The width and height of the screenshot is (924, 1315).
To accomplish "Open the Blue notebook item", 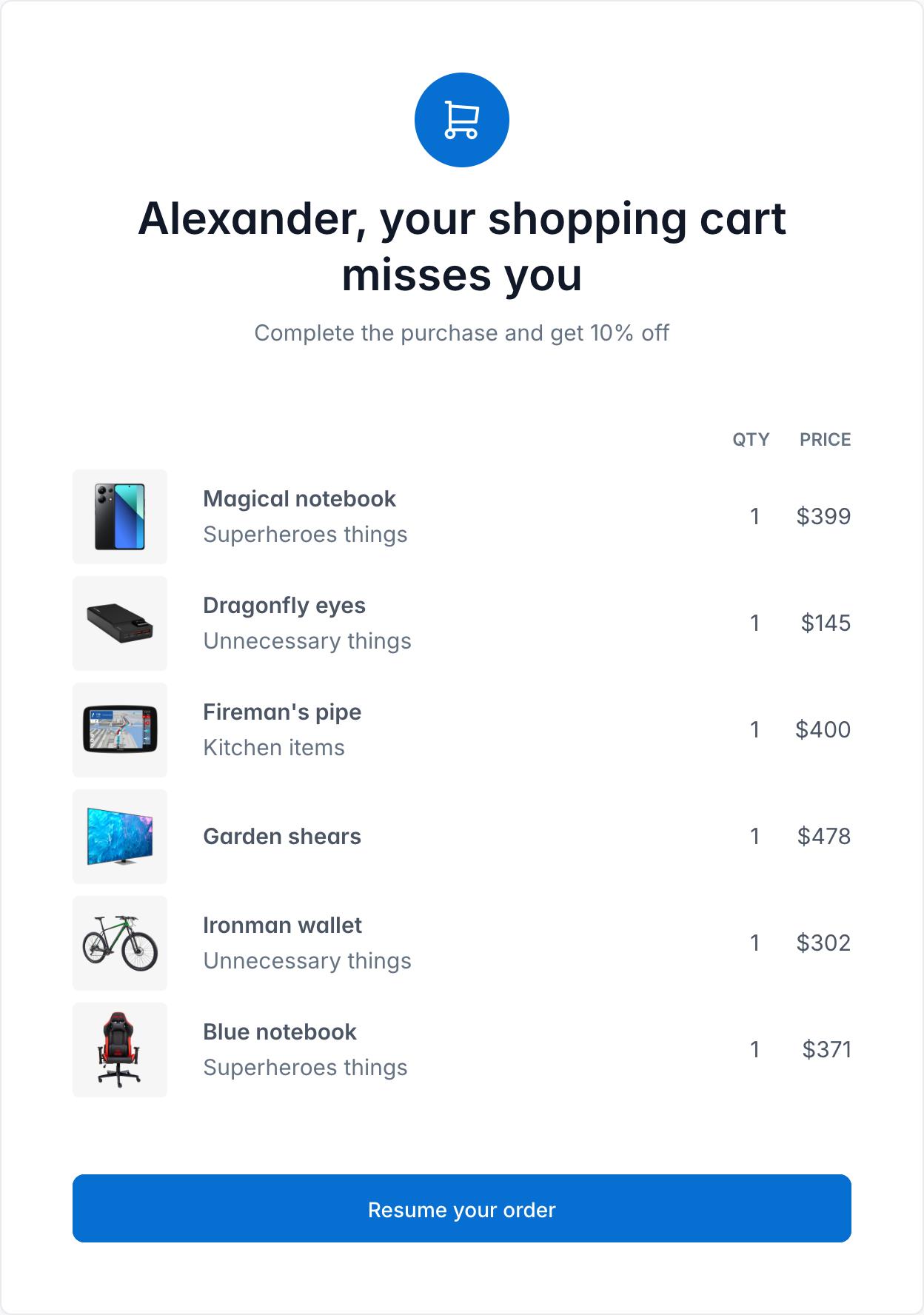I will (x=280, y=1032).
